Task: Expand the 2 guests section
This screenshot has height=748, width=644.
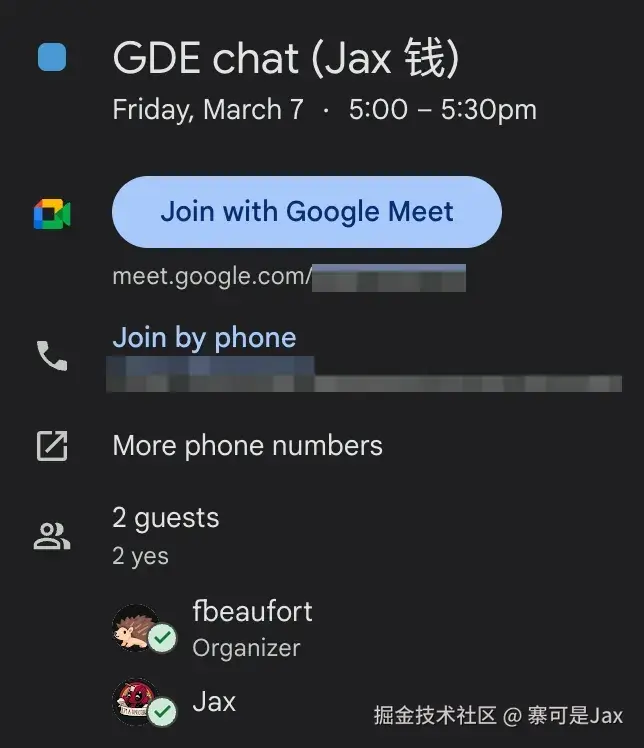Action: (x=166, y=518)
